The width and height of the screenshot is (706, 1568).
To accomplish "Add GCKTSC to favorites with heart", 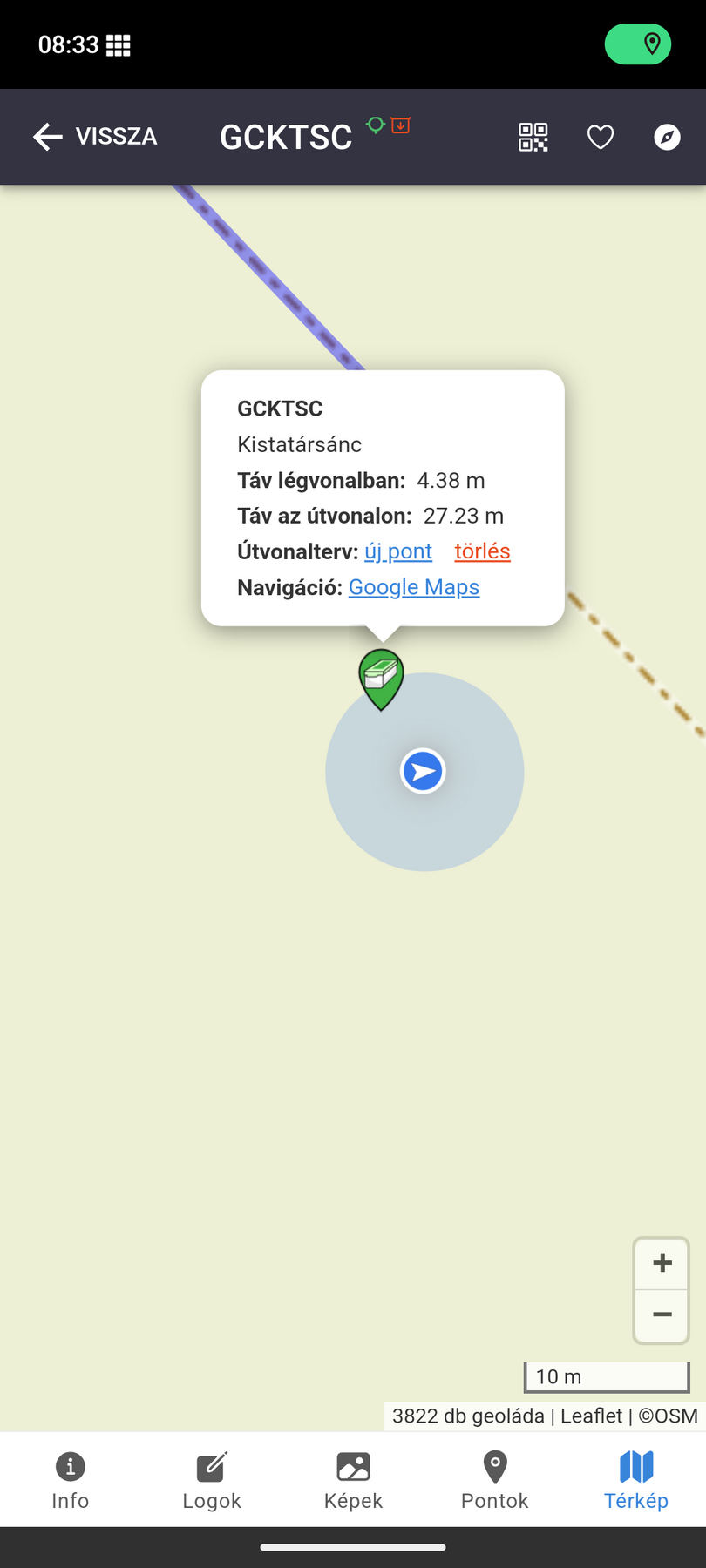I will [601, 137].
